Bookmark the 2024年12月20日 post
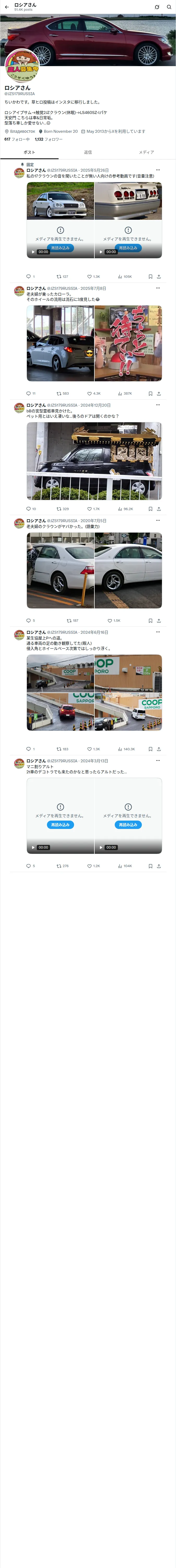This screenshot has width=176, height=1568. (x=150, y=509)
